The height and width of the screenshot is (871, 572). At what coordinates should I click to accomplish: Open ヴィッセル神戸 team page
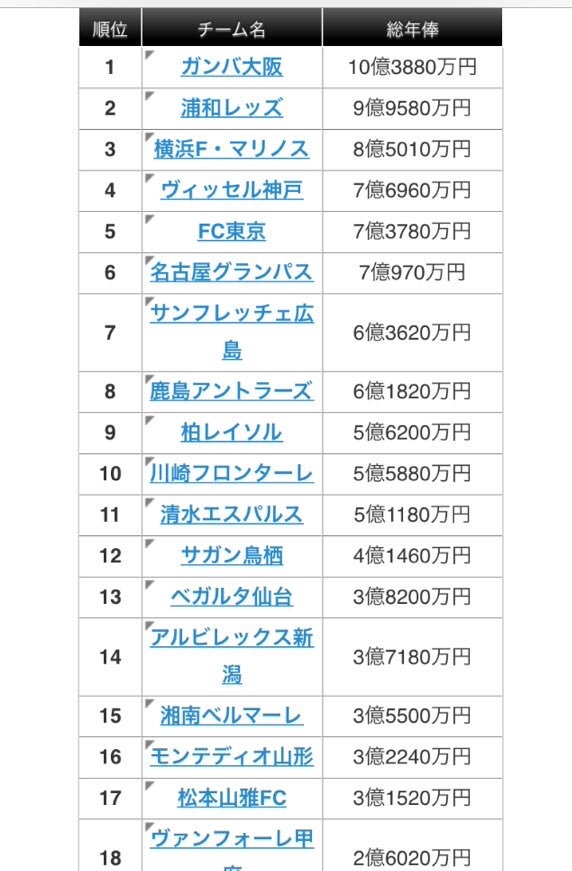point(232,190)
